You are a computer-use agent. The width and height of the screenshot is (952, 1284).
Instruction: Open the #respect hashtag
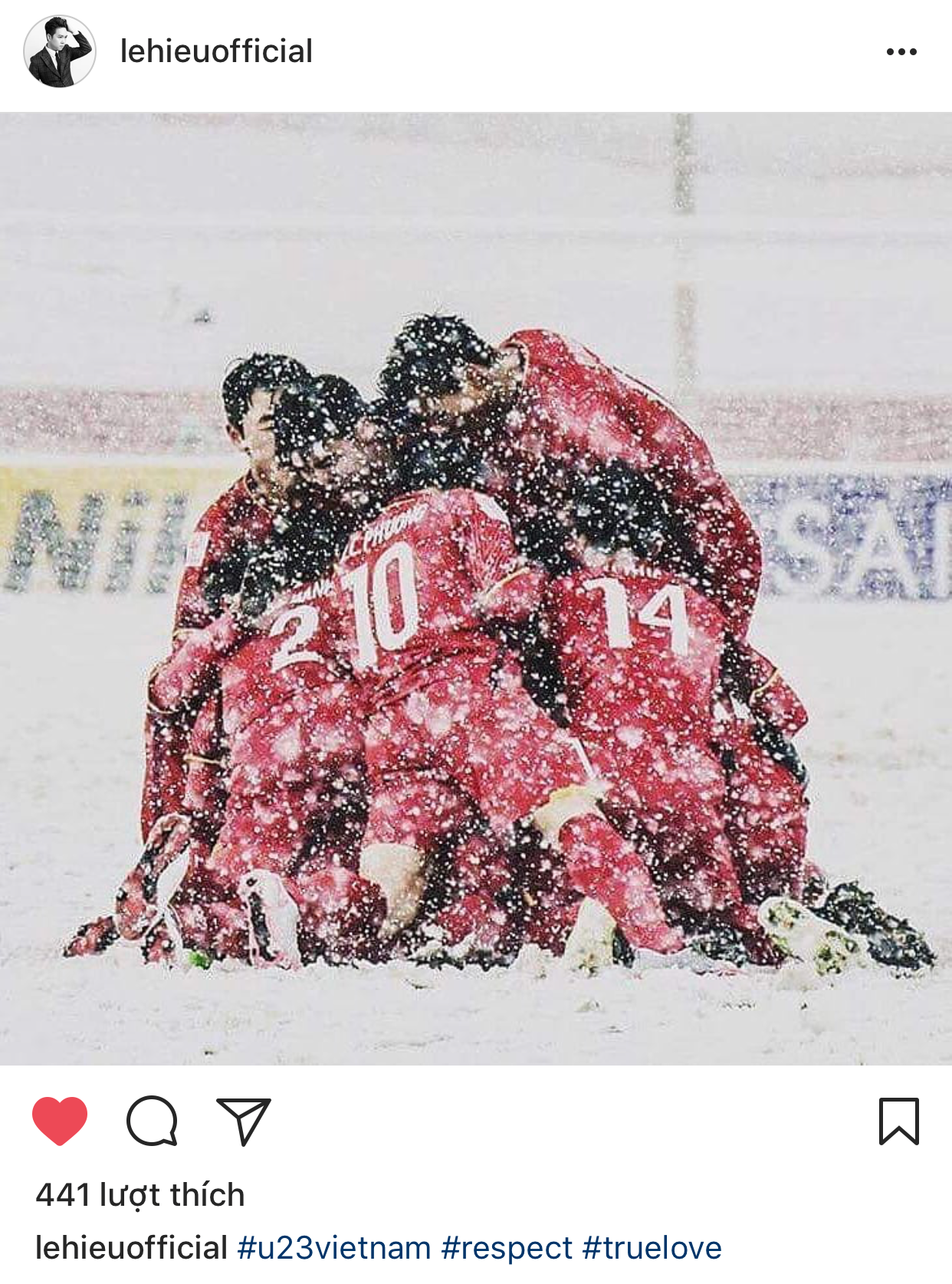[x=507, y=1247]
